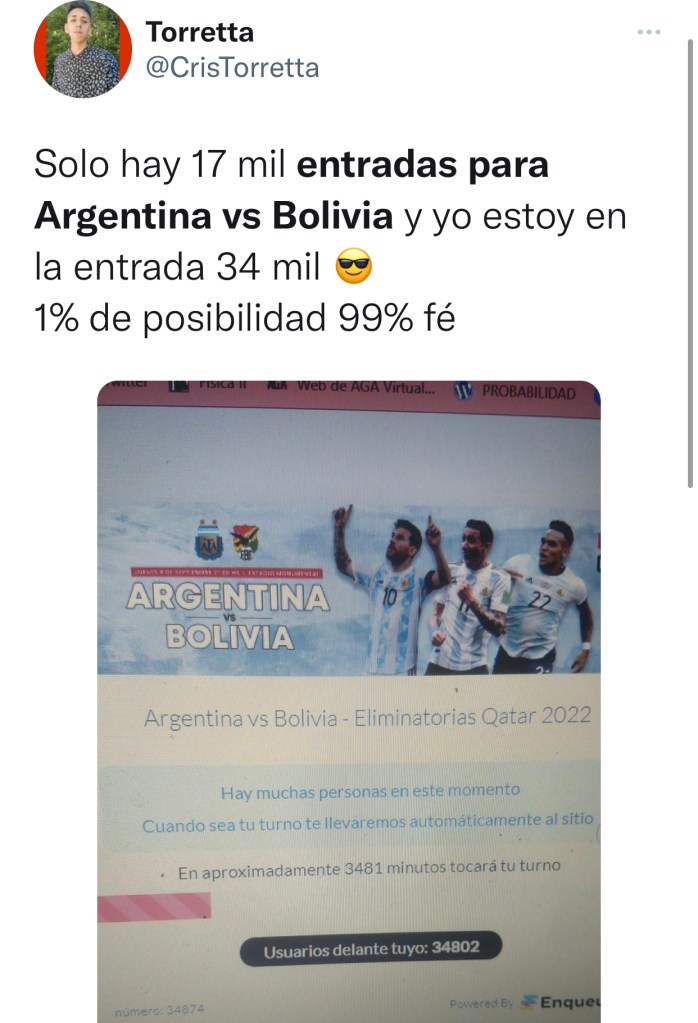Open the attached Argentina vs Bolivia photo
698x1023 pixels.
click(x=348, y=700)
